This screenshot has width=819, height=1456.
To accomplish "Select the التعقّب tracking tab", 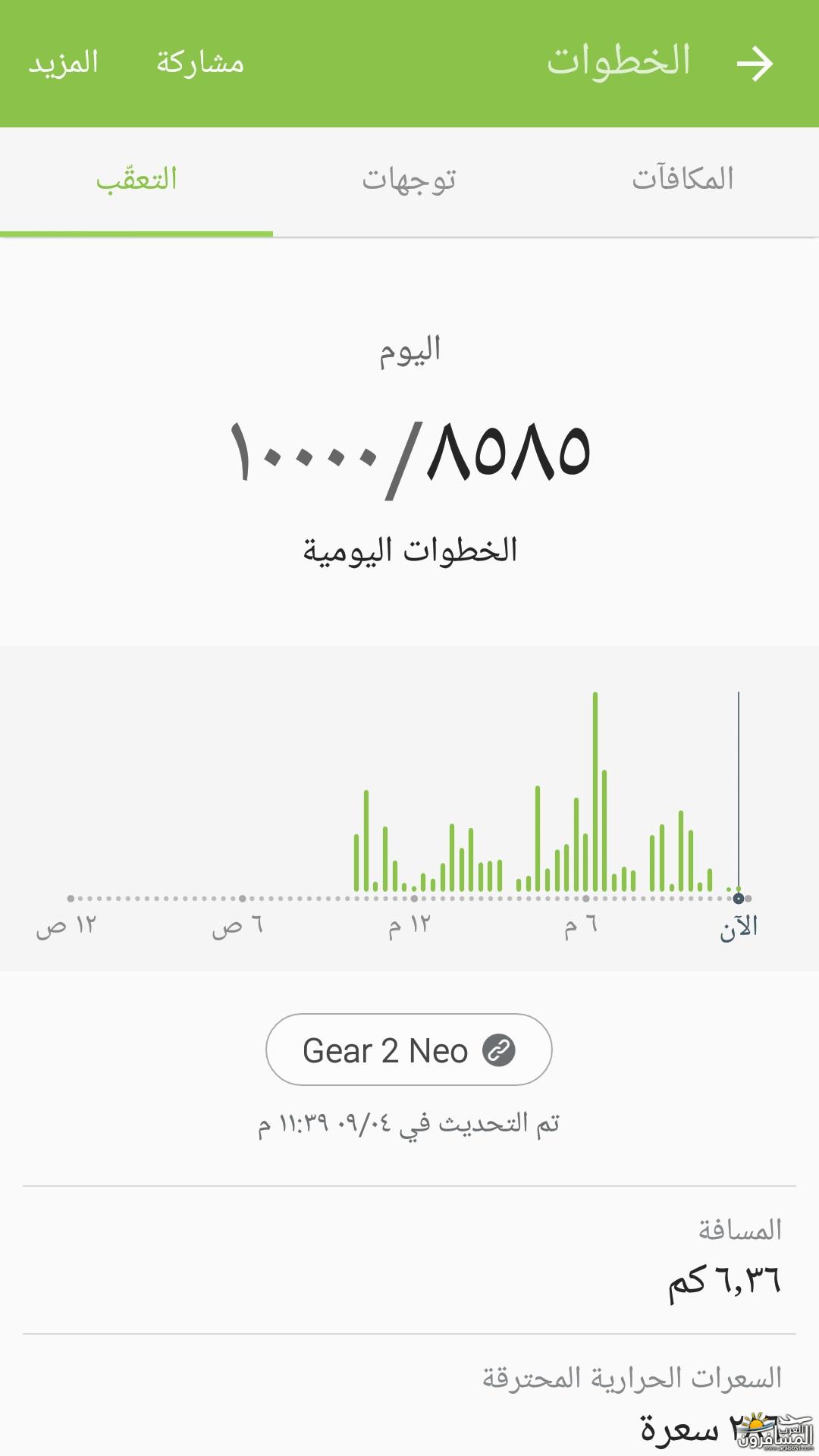I will pos(136,180).
